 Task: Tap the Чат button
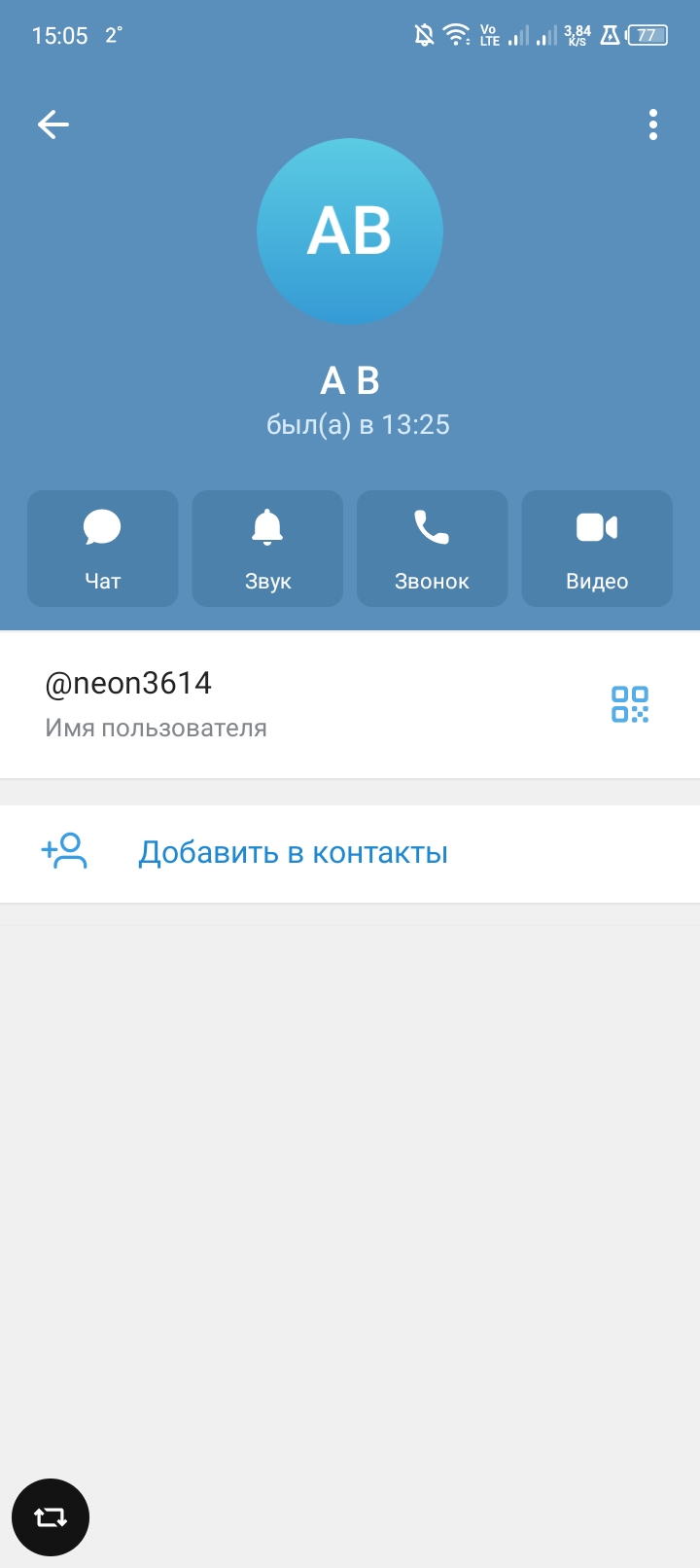(103, 549)
